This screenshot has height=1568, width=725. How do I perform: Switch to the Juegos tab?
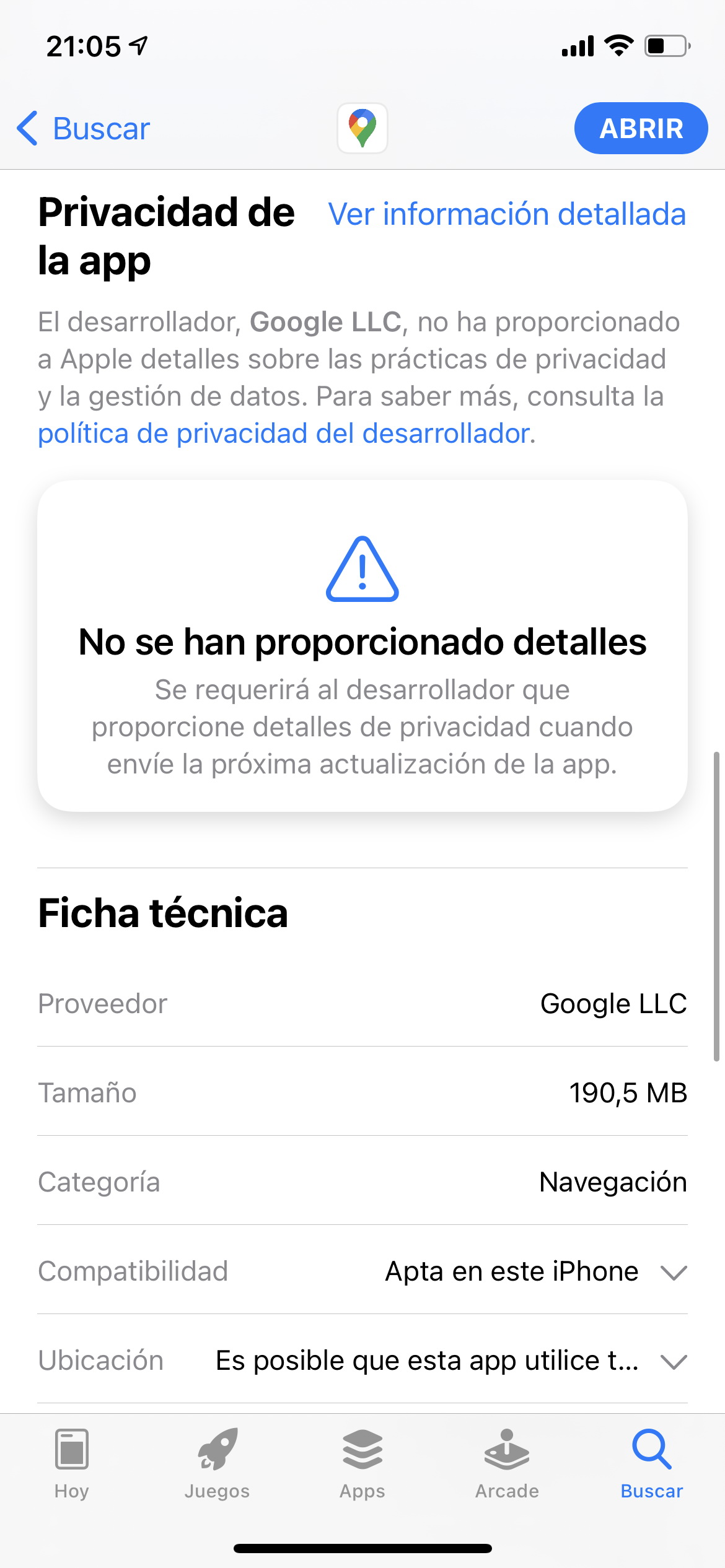tap(217, 1464)
